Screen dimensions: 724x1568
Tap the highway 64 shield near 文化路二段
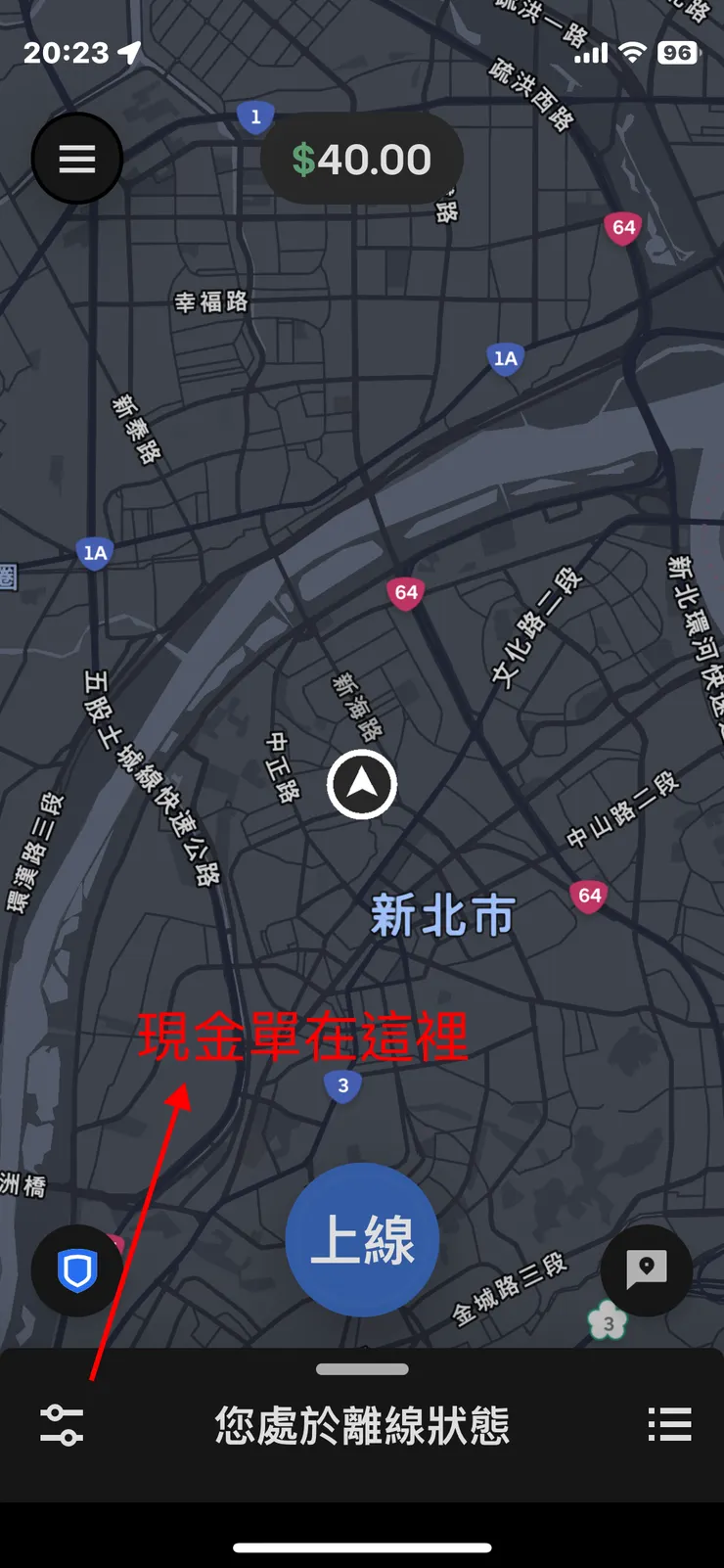click(405, 594)
